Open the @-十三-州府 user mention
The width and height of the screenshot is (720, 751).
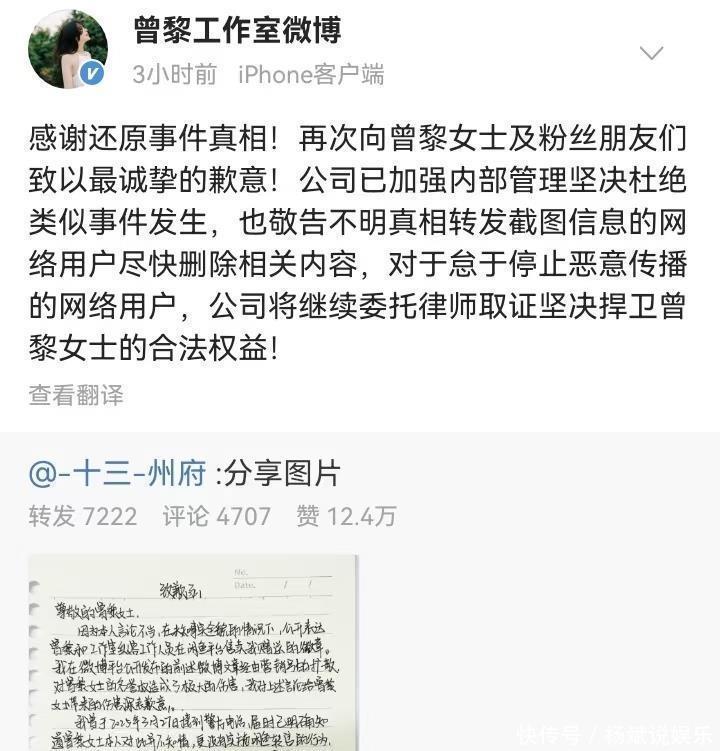[117, 472]
